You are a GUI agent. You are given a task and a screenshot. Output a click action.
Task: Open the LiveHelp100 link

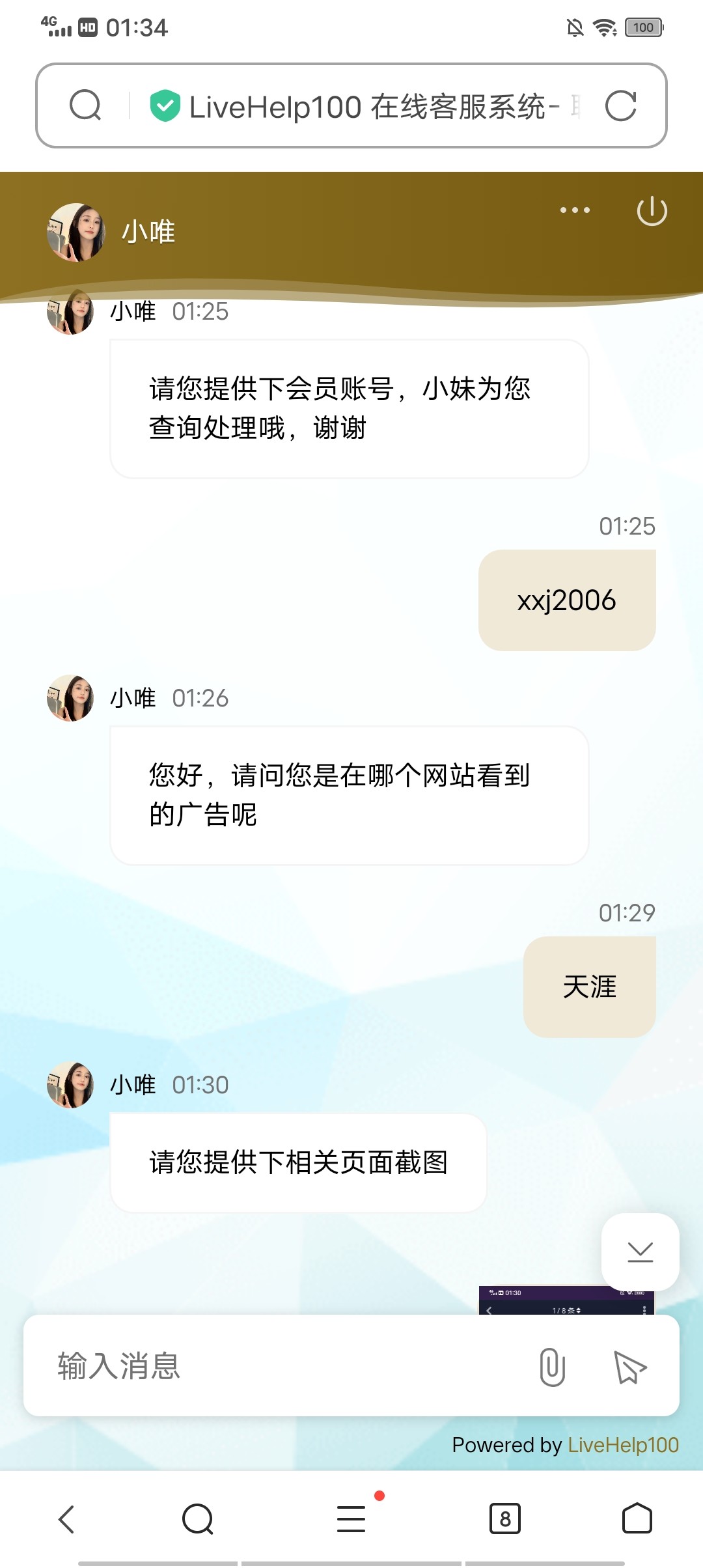pos(623,1445)
